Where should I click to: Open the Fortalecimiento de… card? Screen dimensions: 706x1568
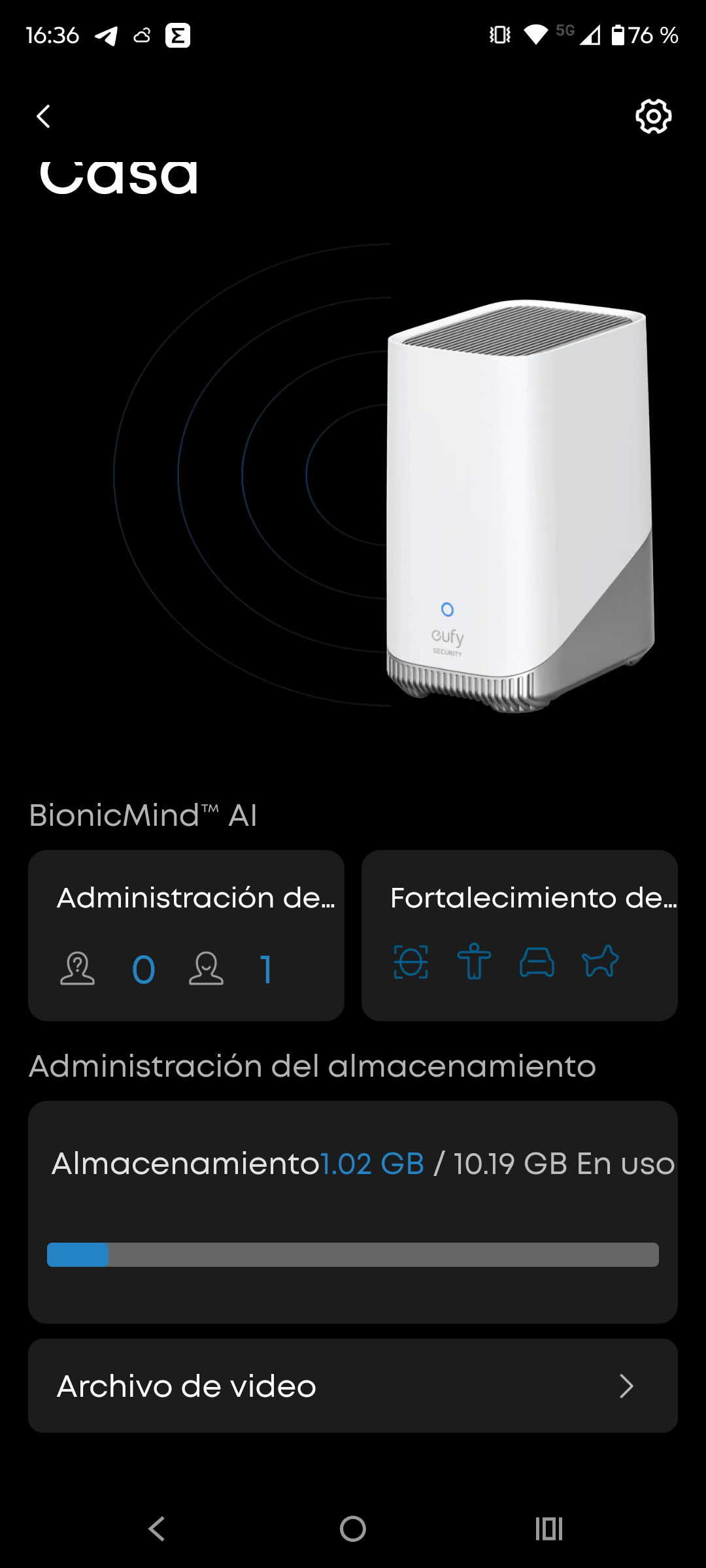tap(519, 935)
